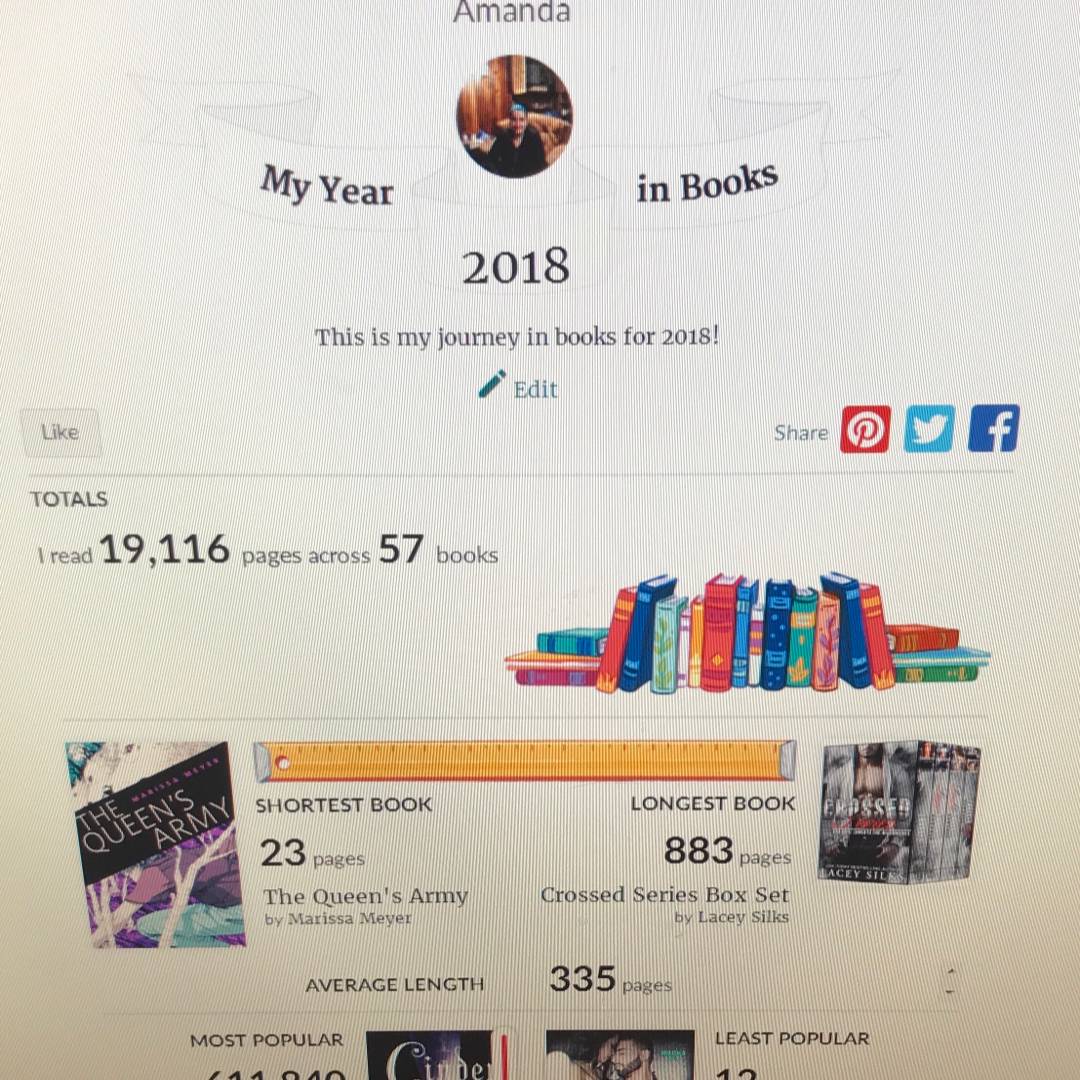Share to Facebook
The height and width of the screenshot is (1080, 1080).
[x=993, y=429]
